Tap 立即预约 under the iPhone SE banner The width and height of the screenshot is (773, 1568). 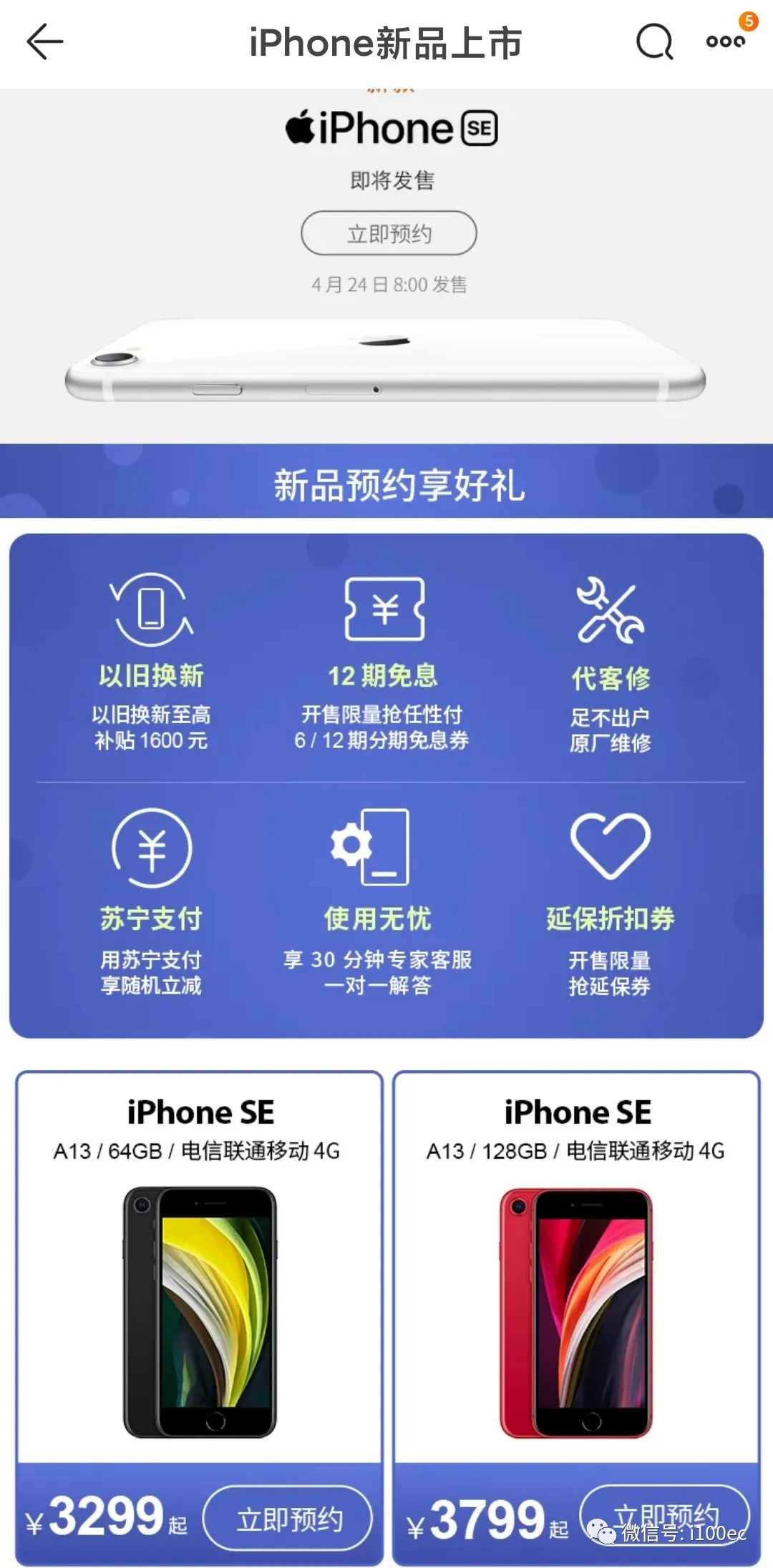[x=389, y=233]
